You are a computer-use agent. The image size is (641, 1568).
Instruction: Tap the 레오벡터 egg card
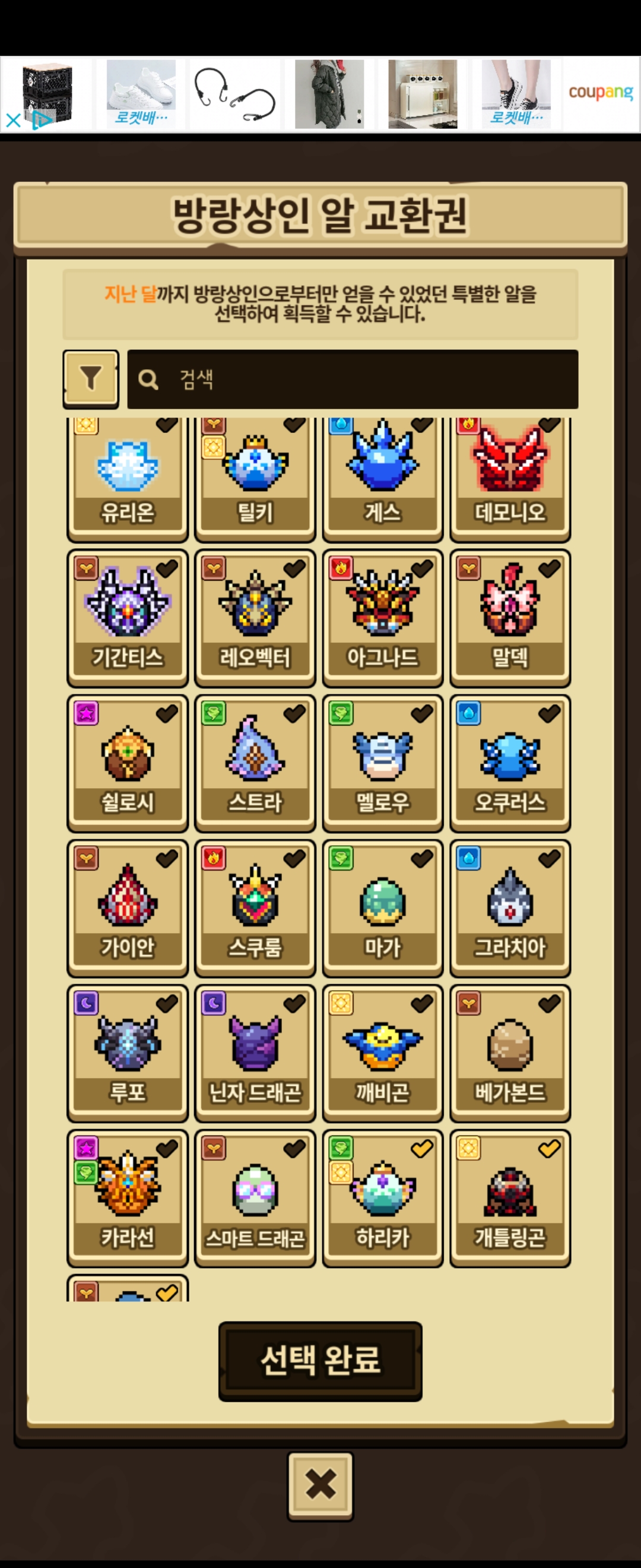(255, 618)
